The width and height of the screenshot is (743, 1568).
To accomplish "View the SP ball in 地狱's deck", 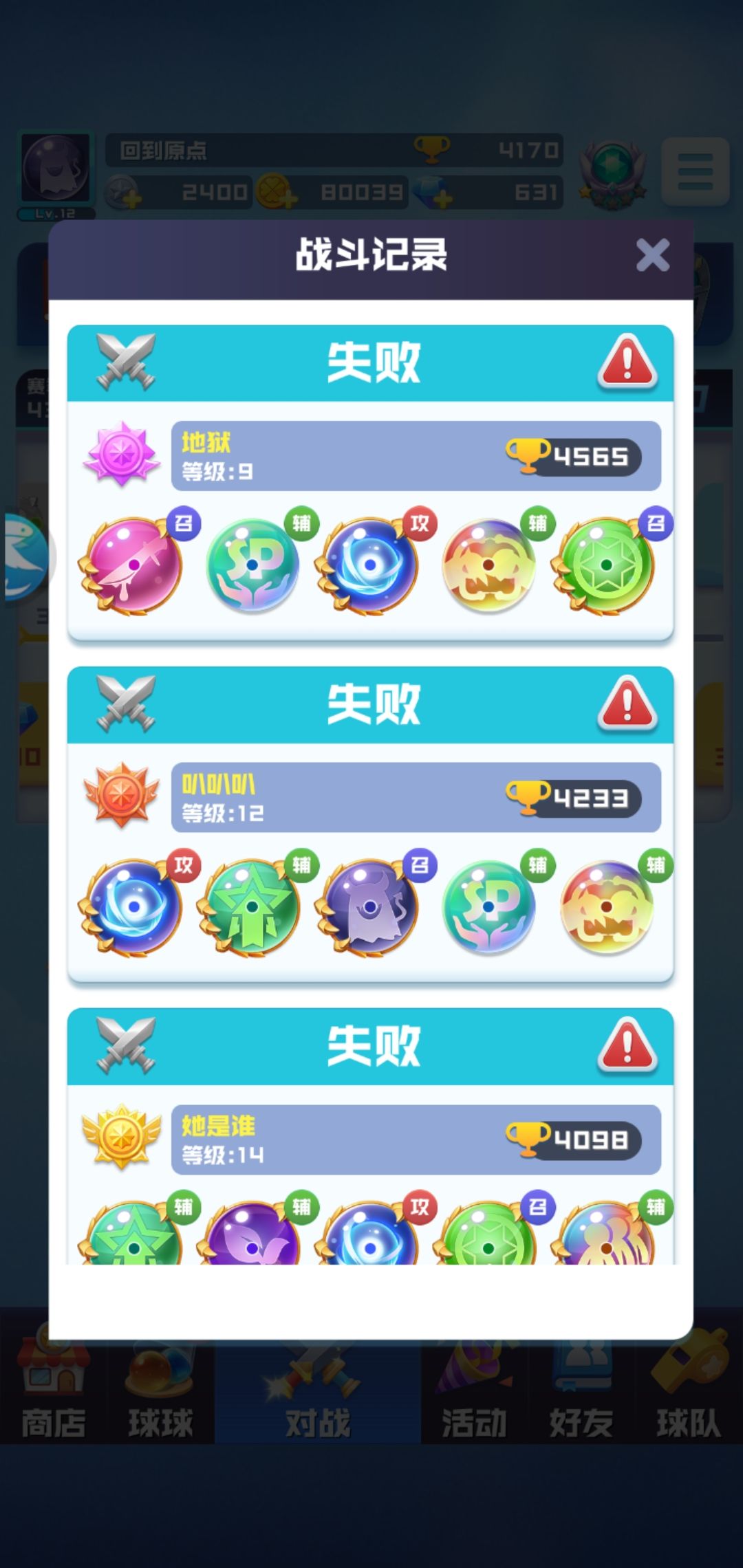I will point(252,565).
